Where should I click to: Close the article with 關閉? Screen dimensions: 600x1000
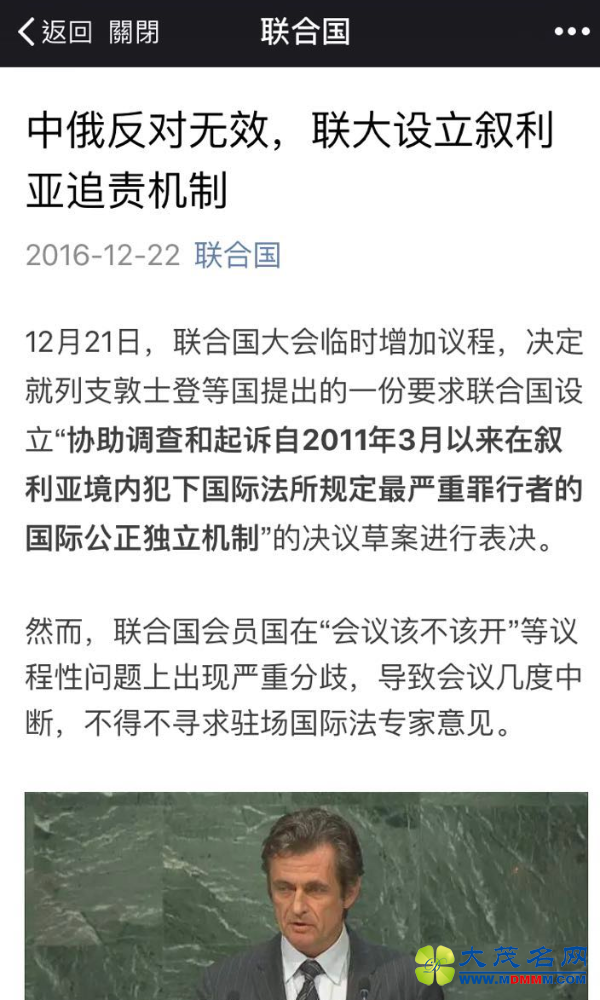coord(134,32)
